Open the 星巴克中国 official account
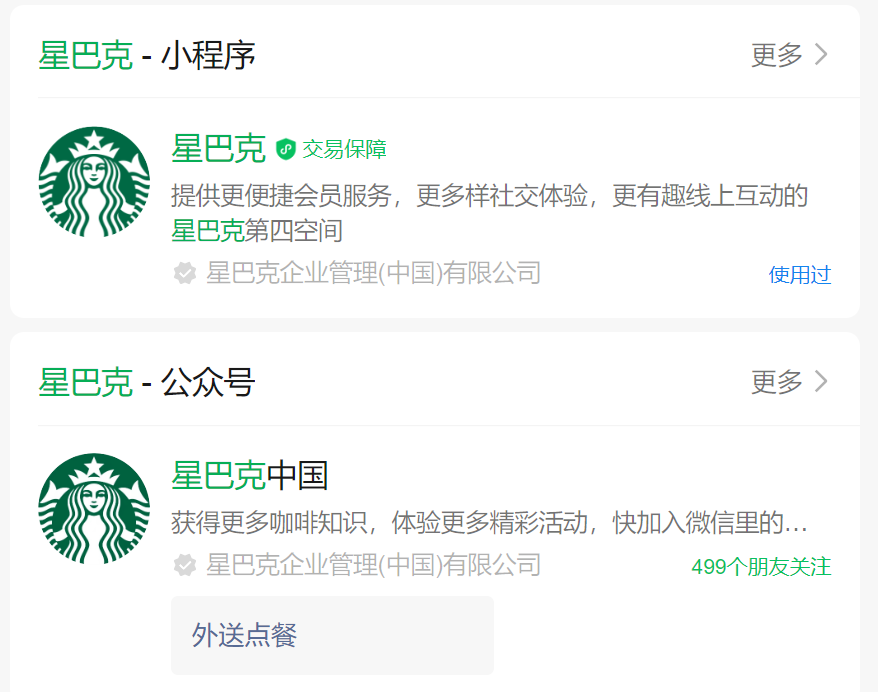 250,476
